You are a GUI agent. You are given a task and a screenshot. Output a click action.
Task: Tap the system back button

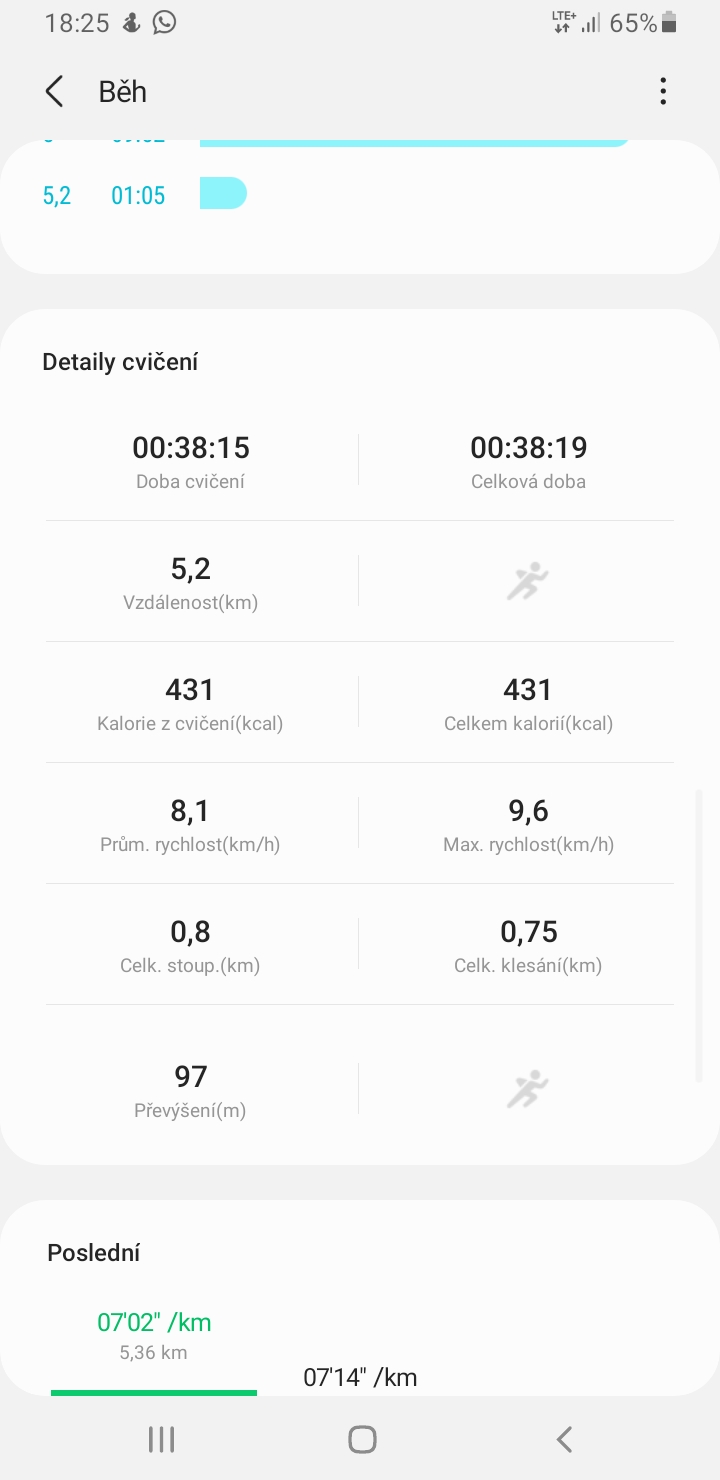[x=564, y=1439]
